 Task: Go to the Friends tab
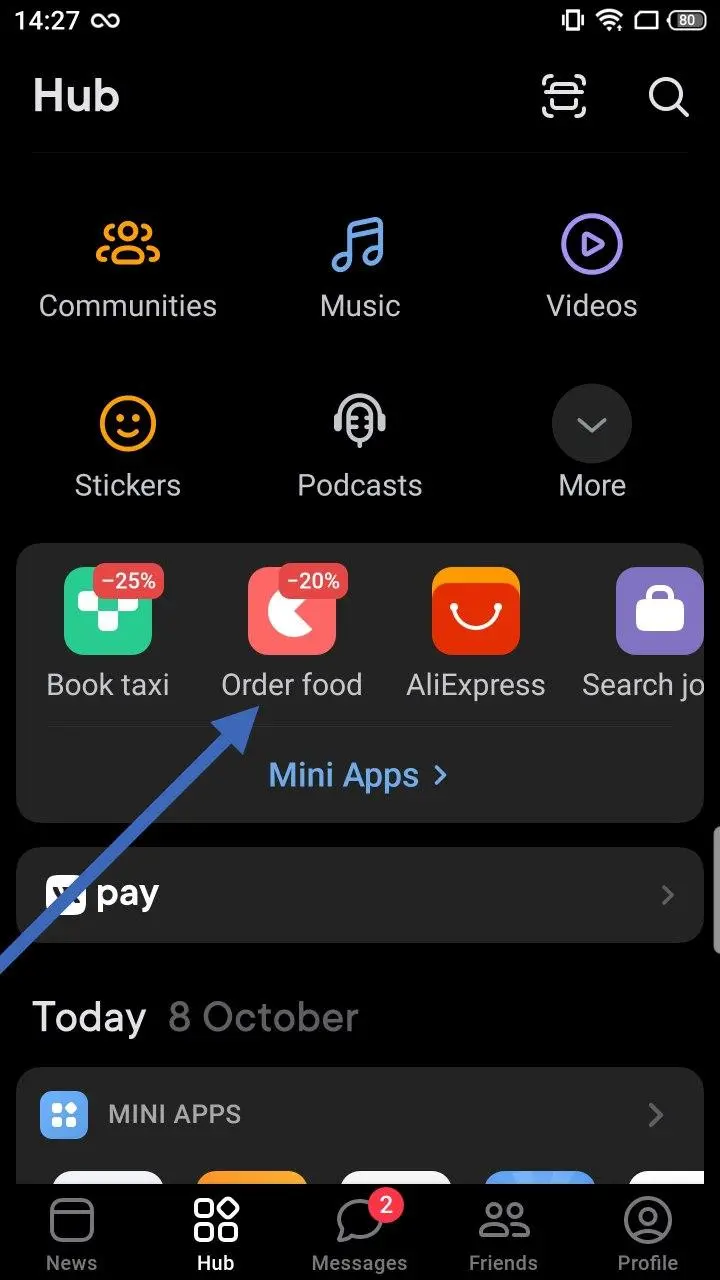coord(504,1234)
